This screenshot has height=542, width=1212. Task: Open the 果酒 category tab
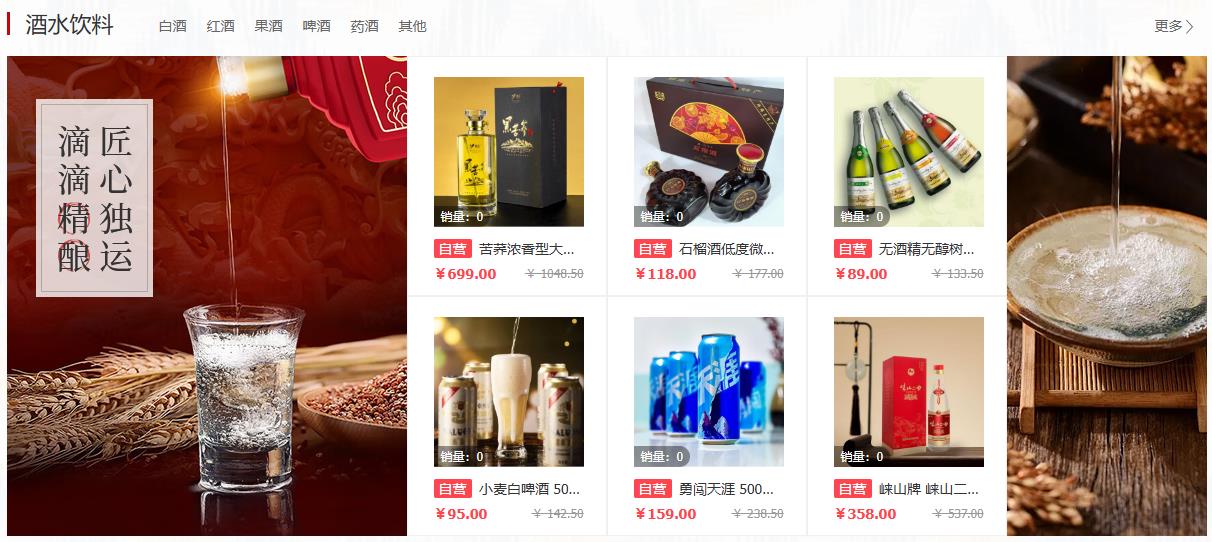pos(269,26)
